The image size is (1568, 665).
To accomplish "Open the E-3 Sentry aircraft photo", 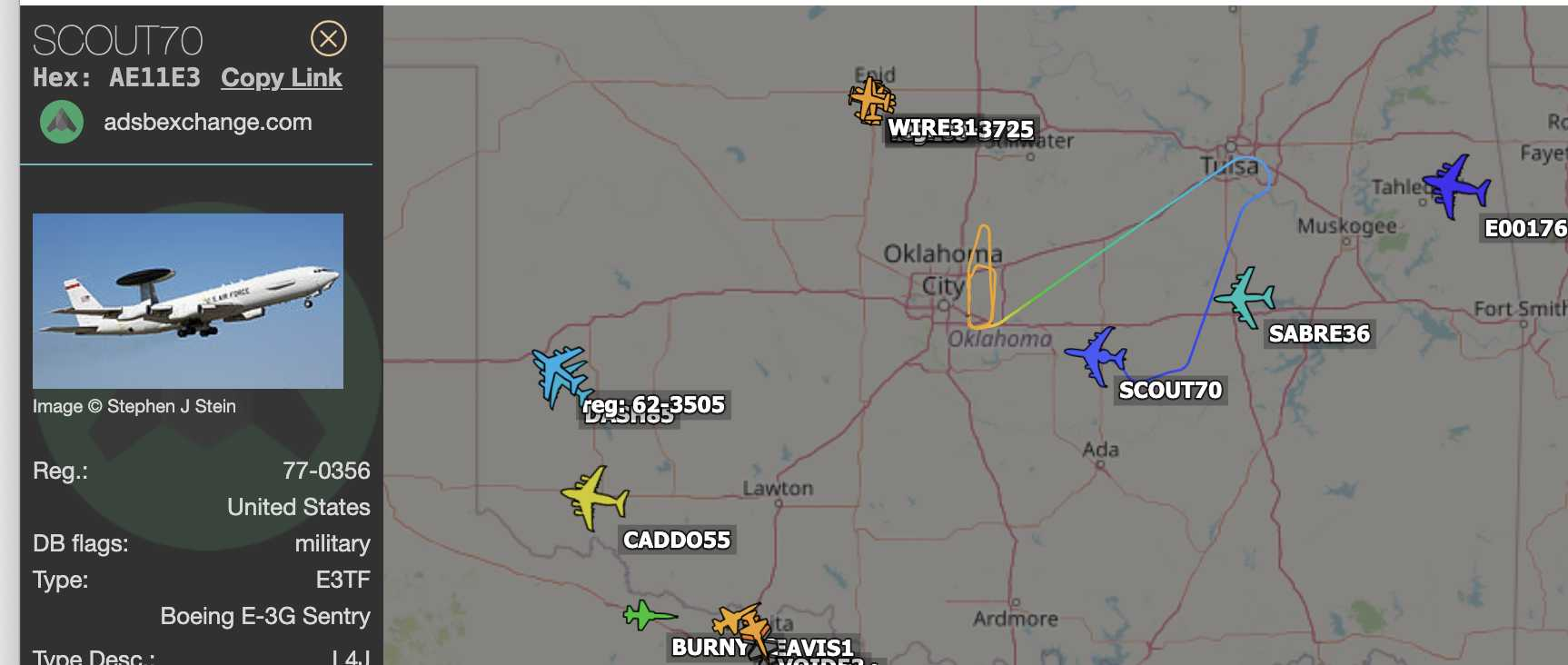I will 188,301.
